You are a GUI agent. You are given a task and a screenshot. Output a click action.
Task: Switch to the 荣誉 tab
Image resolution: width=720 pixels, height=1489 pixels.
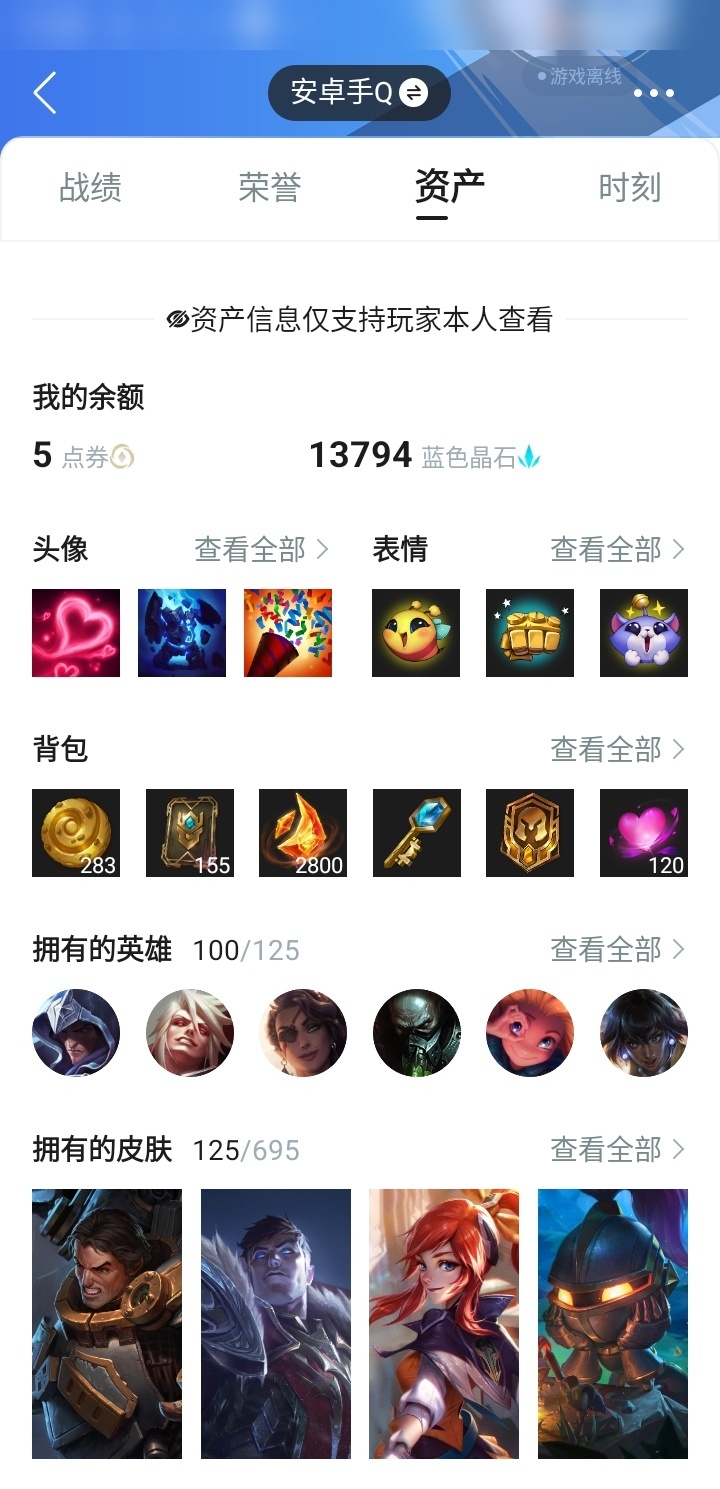point(269,188)
